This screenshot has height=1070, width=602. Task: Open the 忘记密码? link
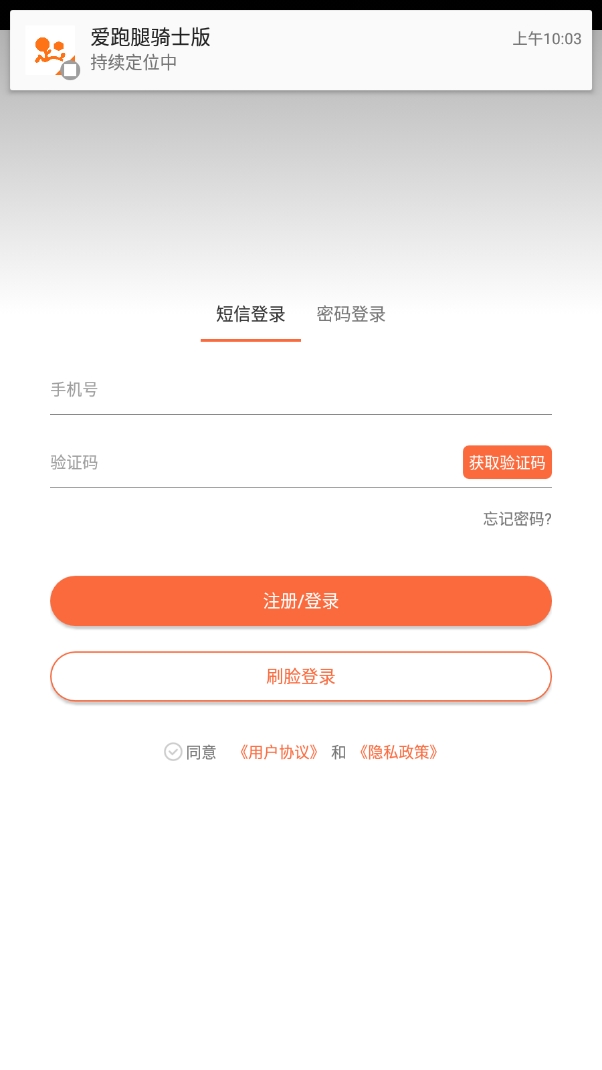[517, 519]
